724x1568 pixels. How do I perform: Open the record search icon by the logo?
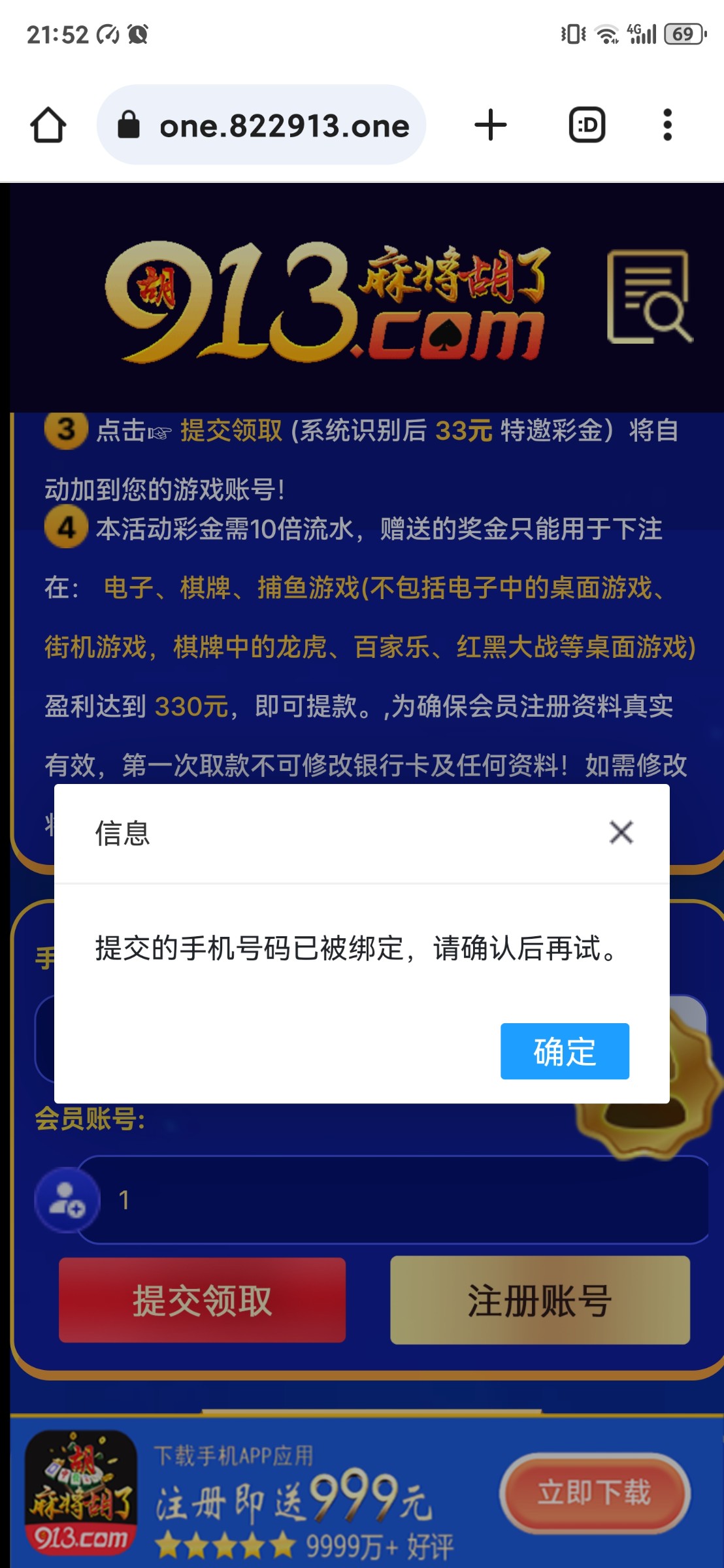click(x=649, y=297)
